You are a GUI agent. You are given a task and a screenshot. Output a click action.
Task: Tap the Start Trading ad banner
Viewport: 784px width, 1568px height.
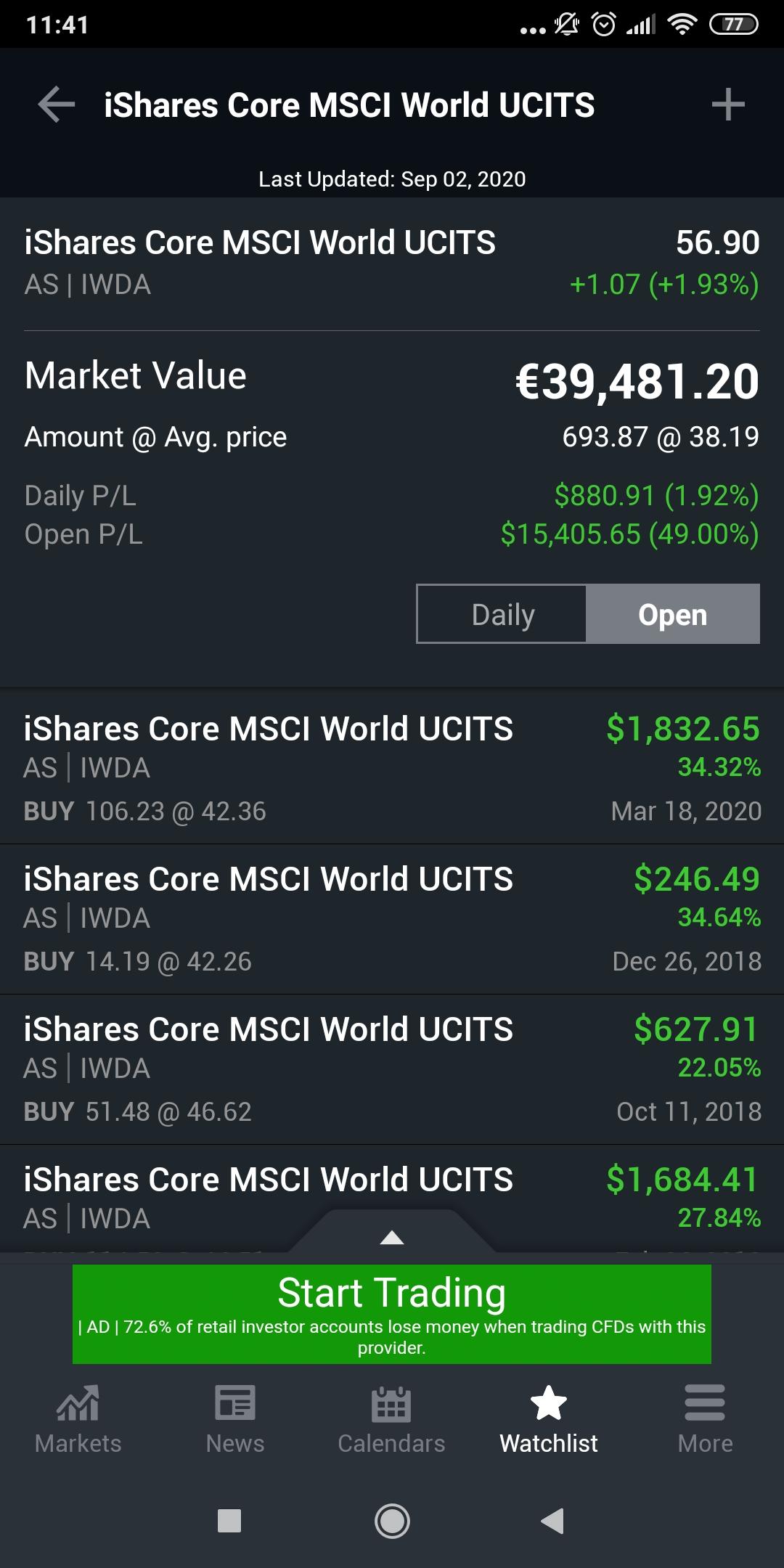click(x=392, y=1314)
